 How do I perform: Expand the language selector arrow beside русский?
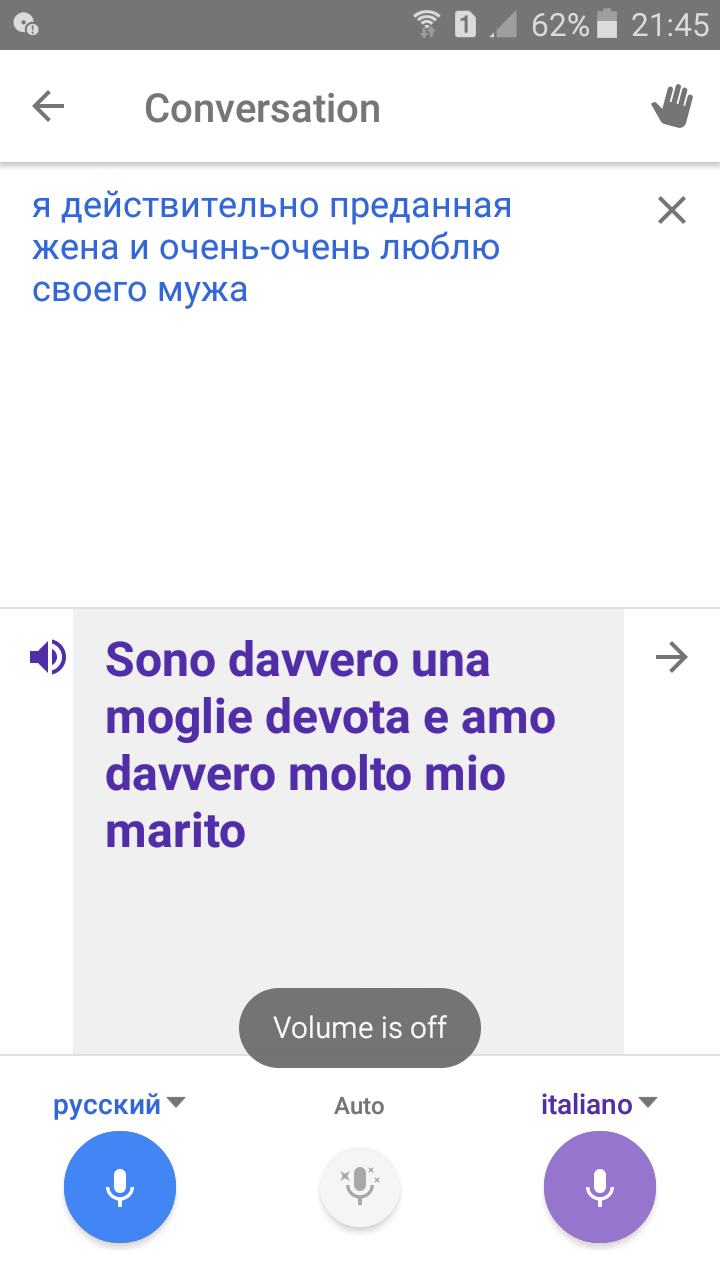[178, 1104]
